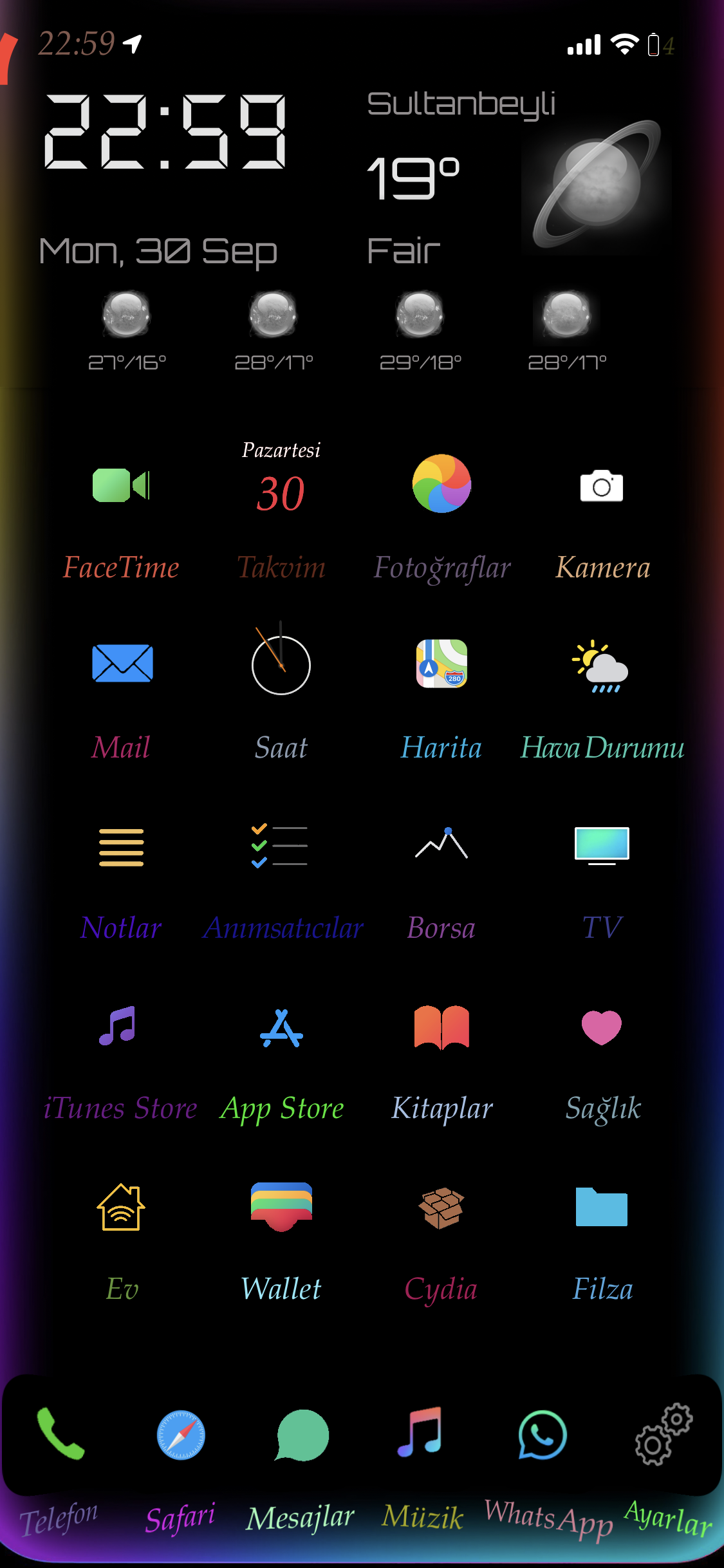Start a FaceTime call

point(121,486)
